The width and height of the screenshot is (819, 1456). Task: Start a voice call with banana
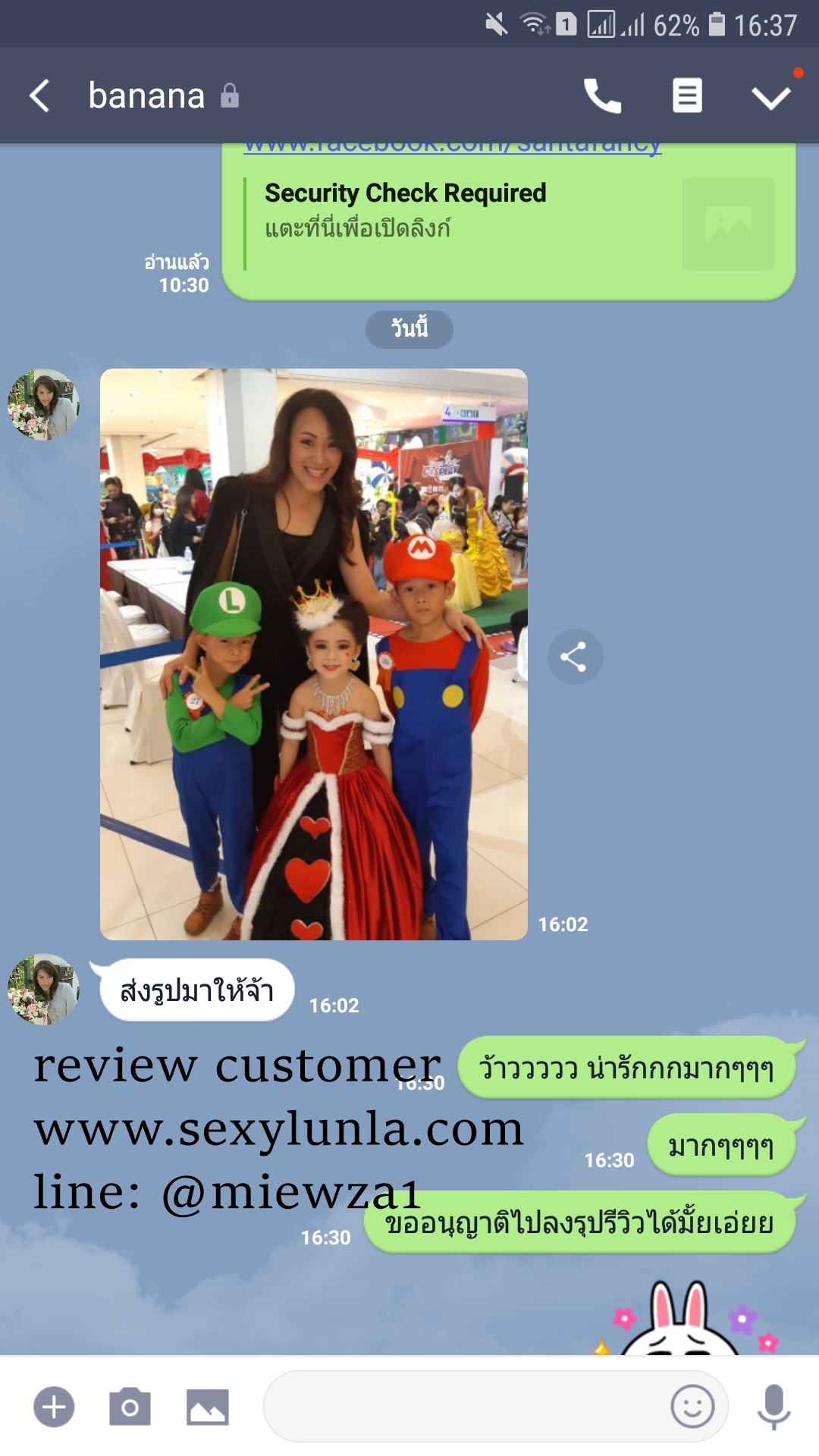click(x=602, y=96)
